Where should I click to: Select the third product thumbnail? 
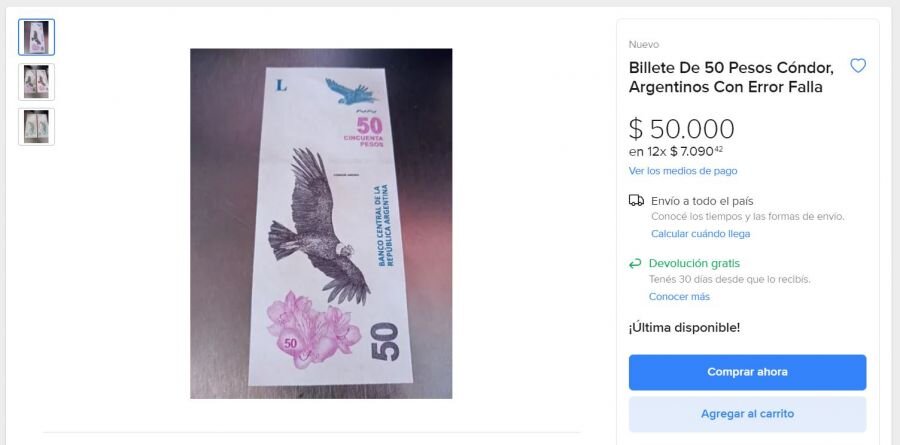pyautogui.click(x=37, y=127)
